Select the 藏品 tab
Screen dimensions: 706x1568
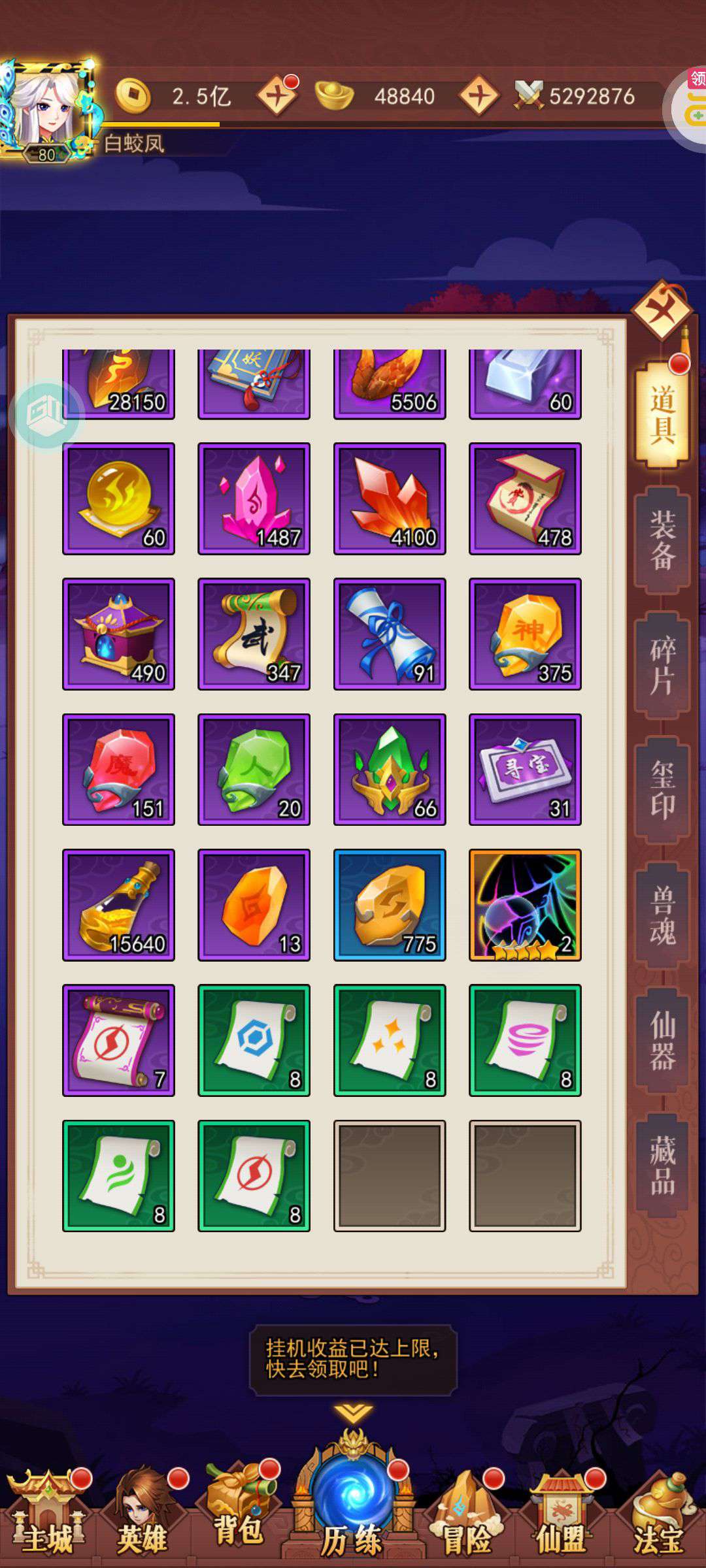coord(662,1167)
